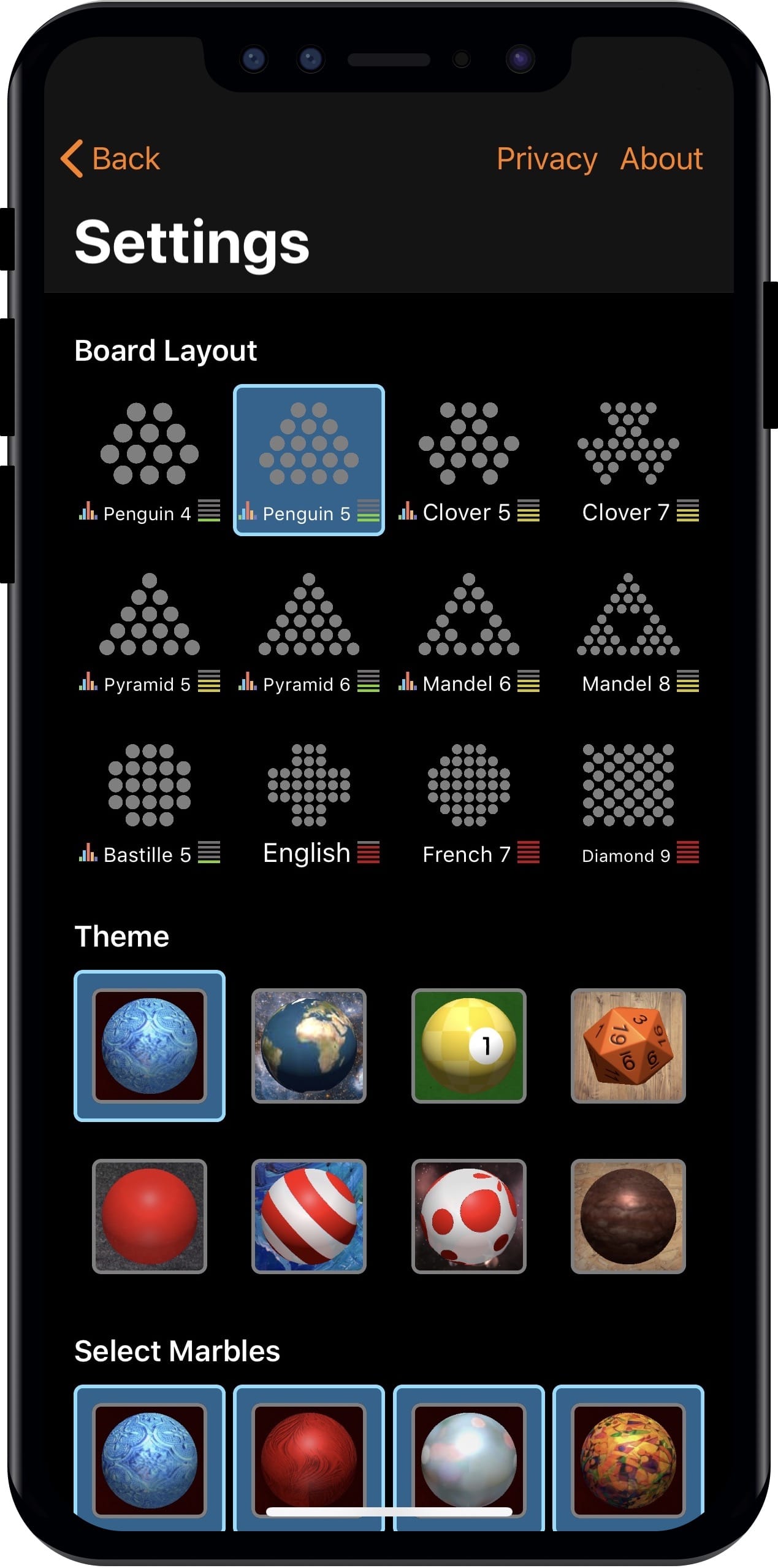Select the Bastille 5 board layout
778x1568 pixels.
(x=150, y=802)
